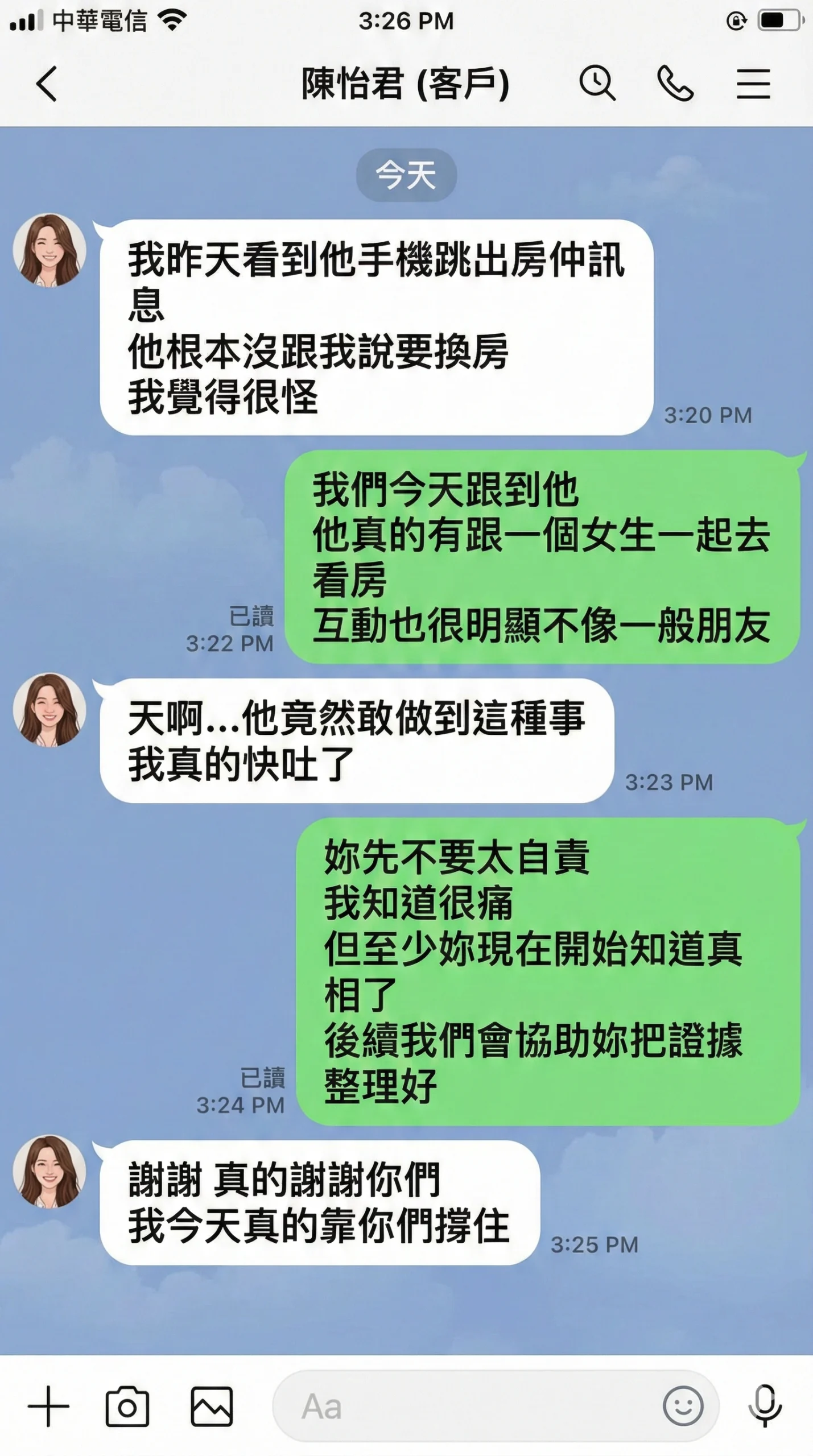Tap the chat title 陳怡君 (客戶)
The width and height of the screenshot is (813, 1456).
pyautogui.click(x=406, y=83)
